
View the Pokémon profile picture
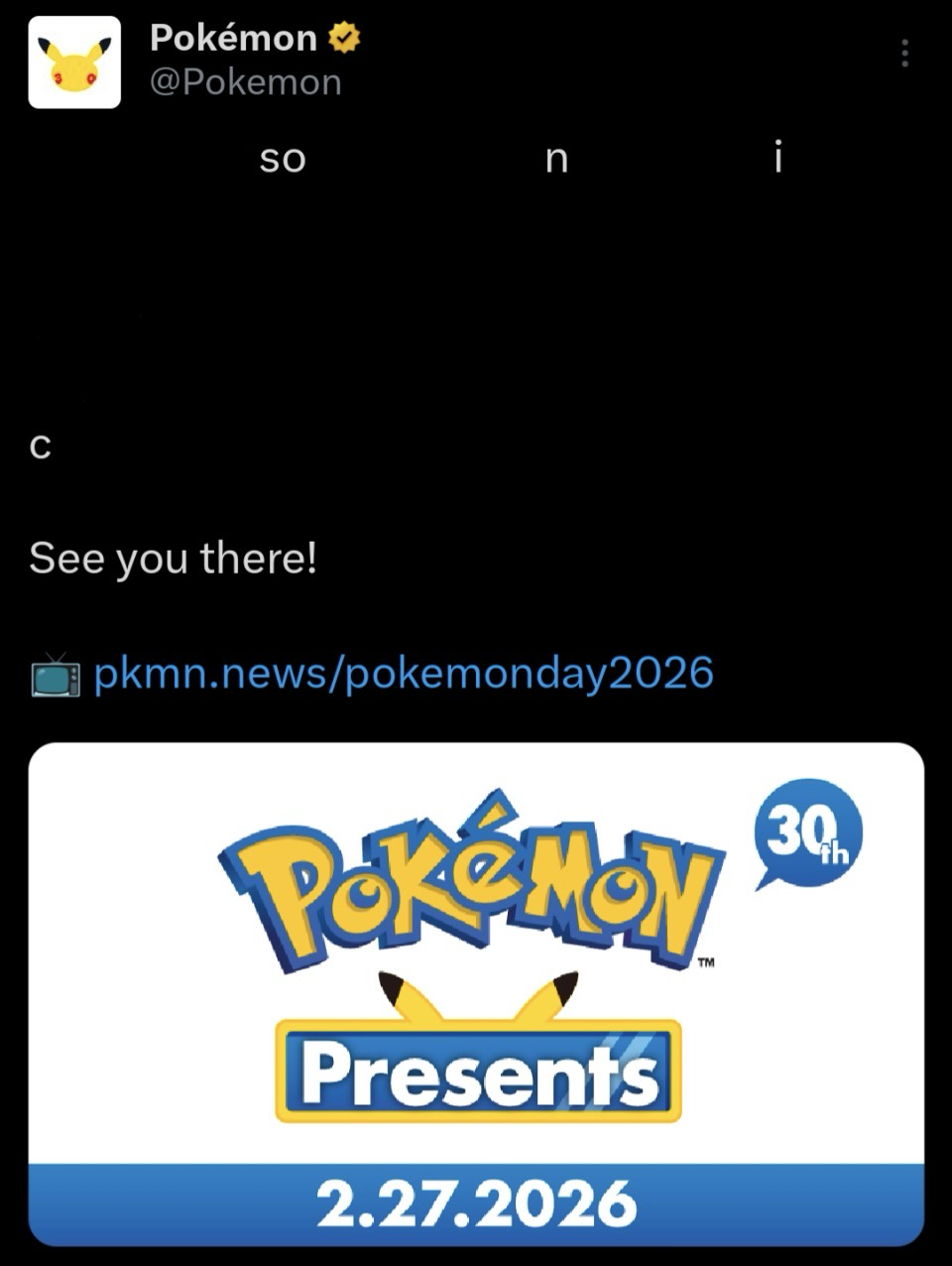tap(74, 63)
